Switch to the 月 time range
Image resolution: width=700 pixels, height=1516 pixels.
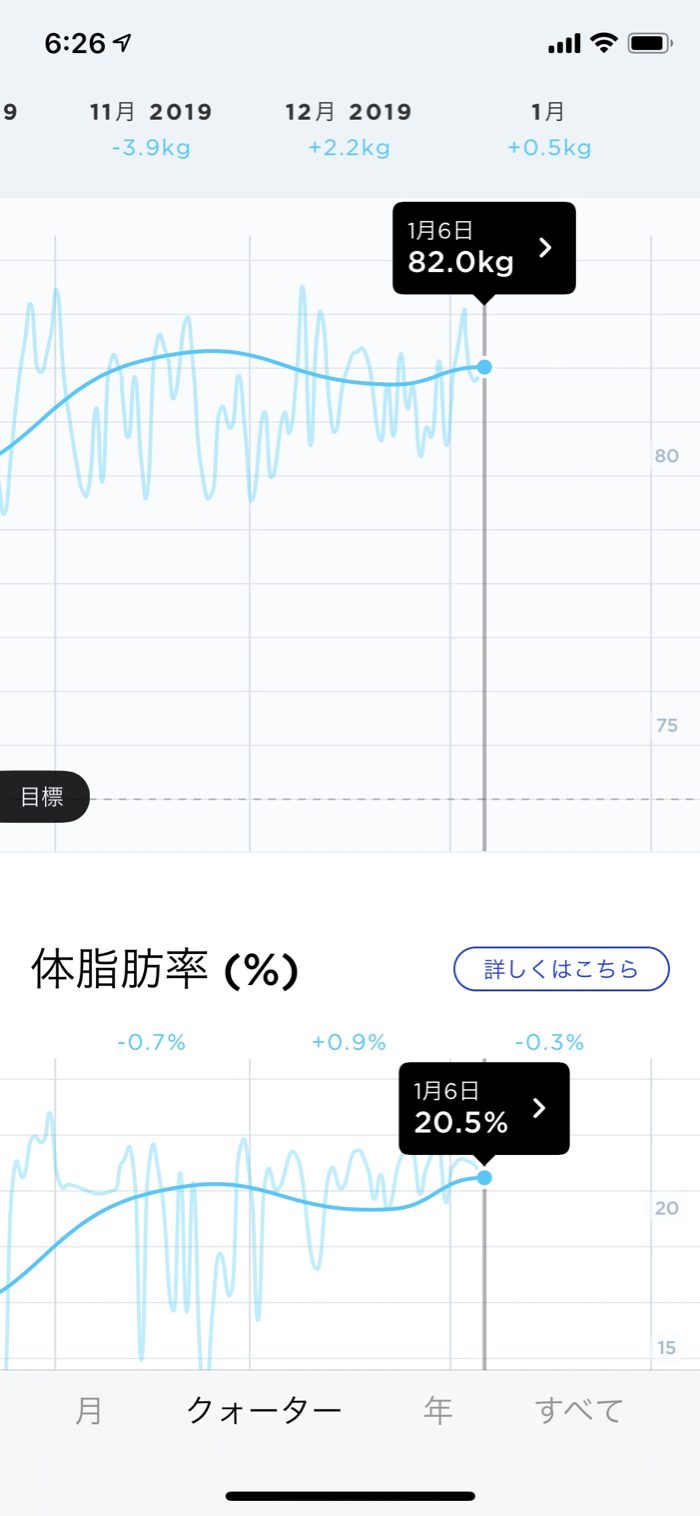pos(89,1410)
